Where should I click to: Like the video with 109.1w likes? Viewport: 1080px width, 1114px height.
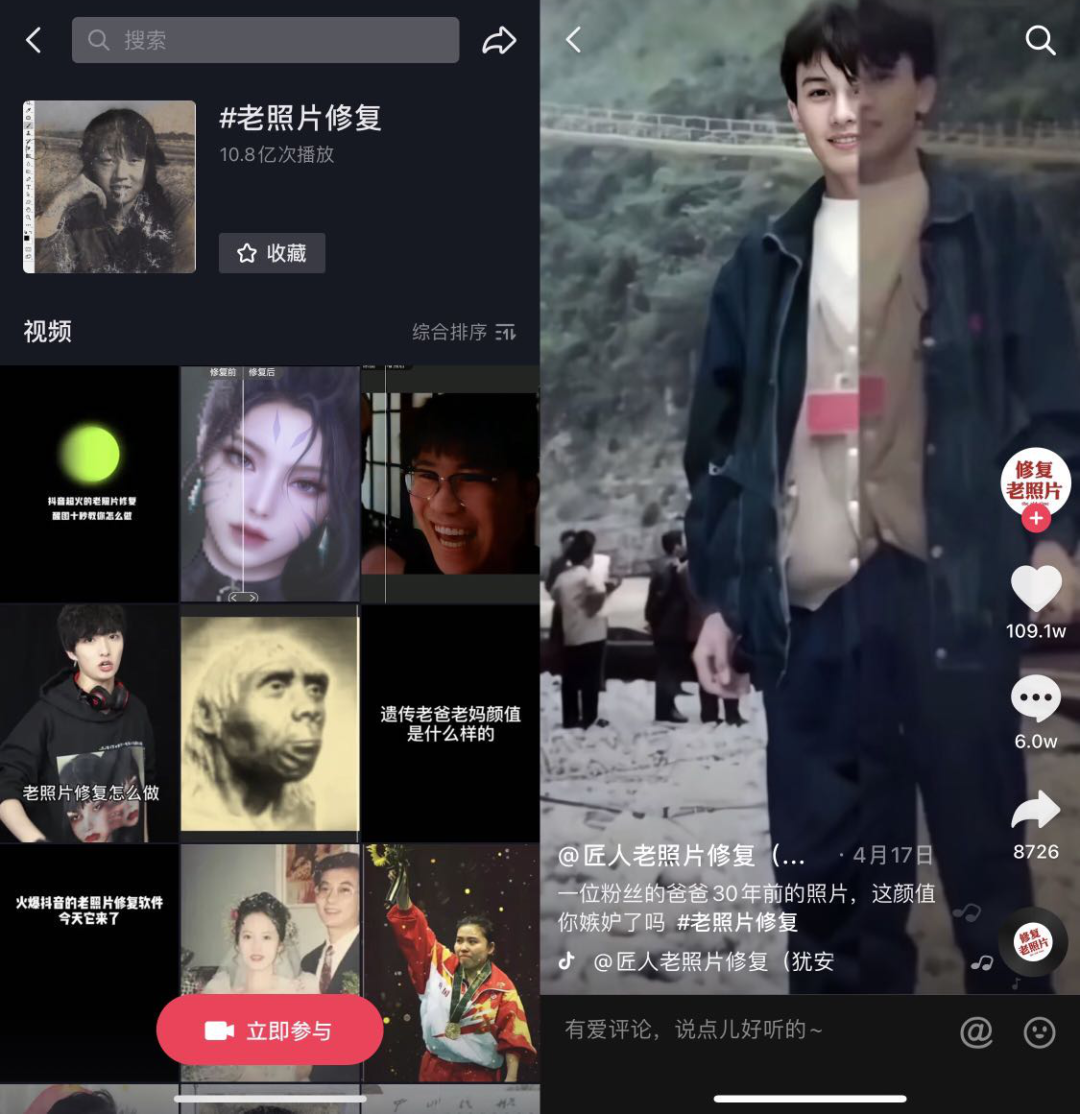click(x=1035, y=590)
